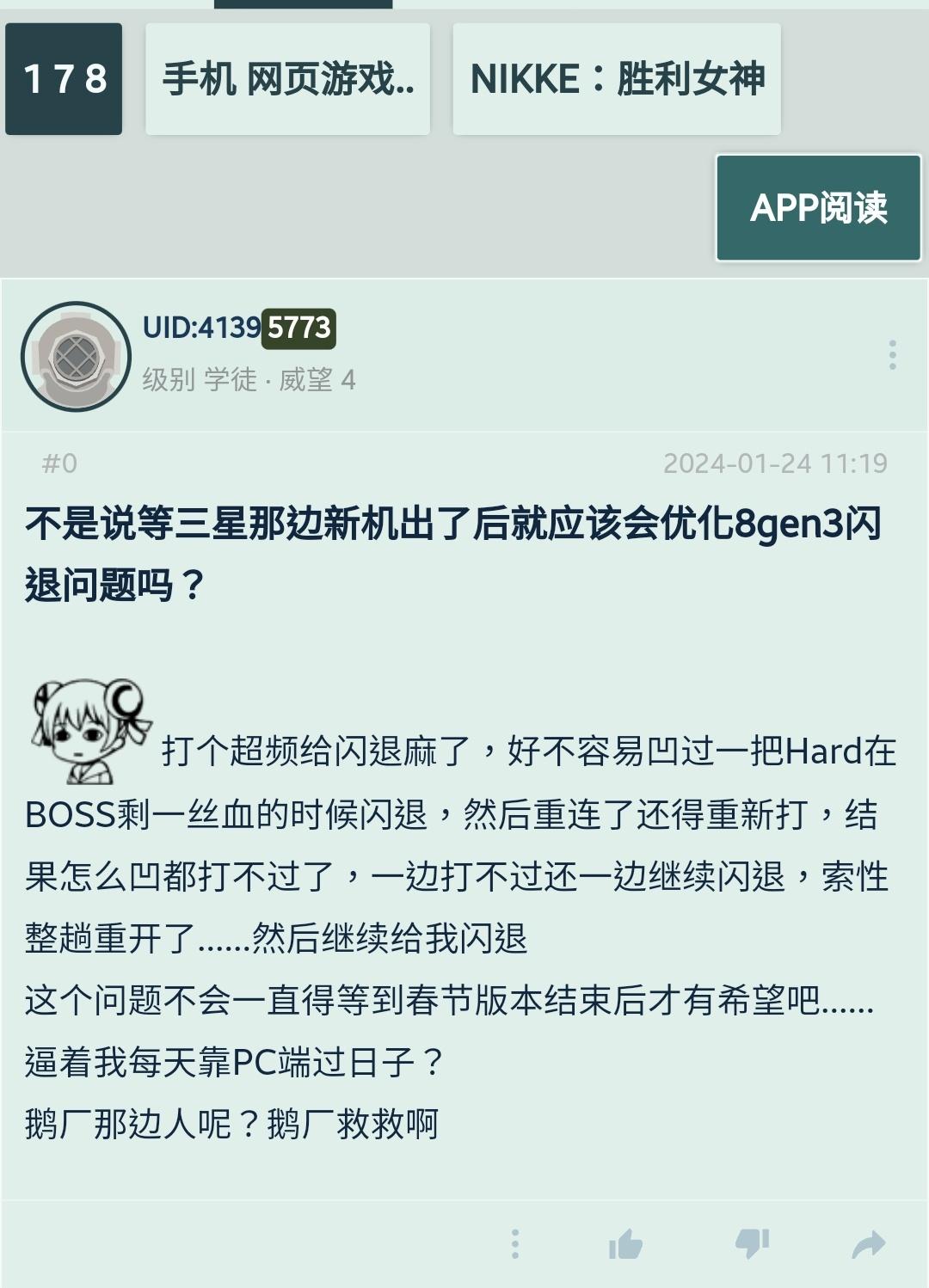Go to the 178 home breadcrumb
Image resolution: width=929 pixels, height=1288 pixels.
click(x=64, y=79)
